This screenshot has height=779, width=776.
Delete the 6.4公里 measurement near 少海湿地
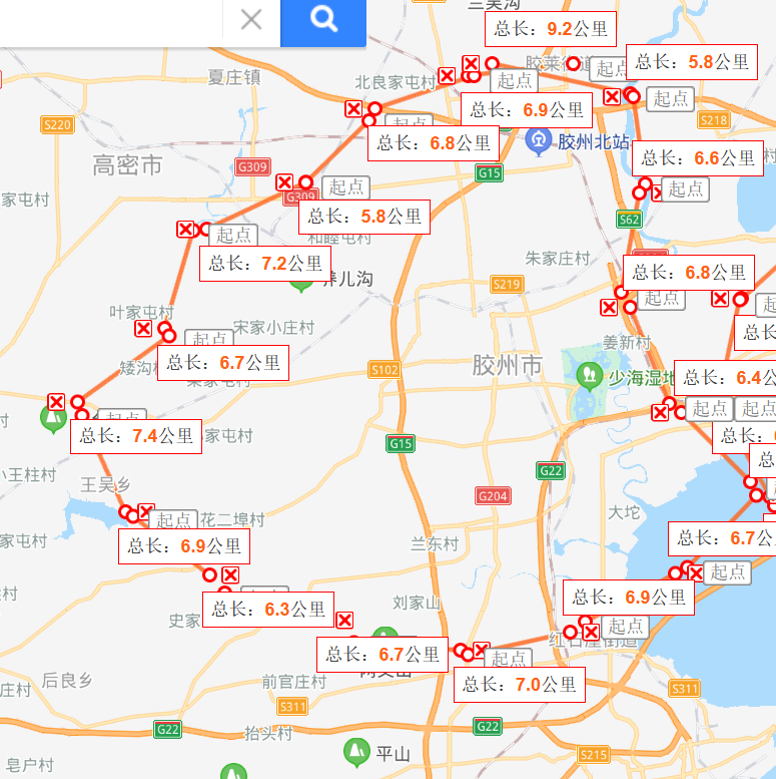[660, 412]
